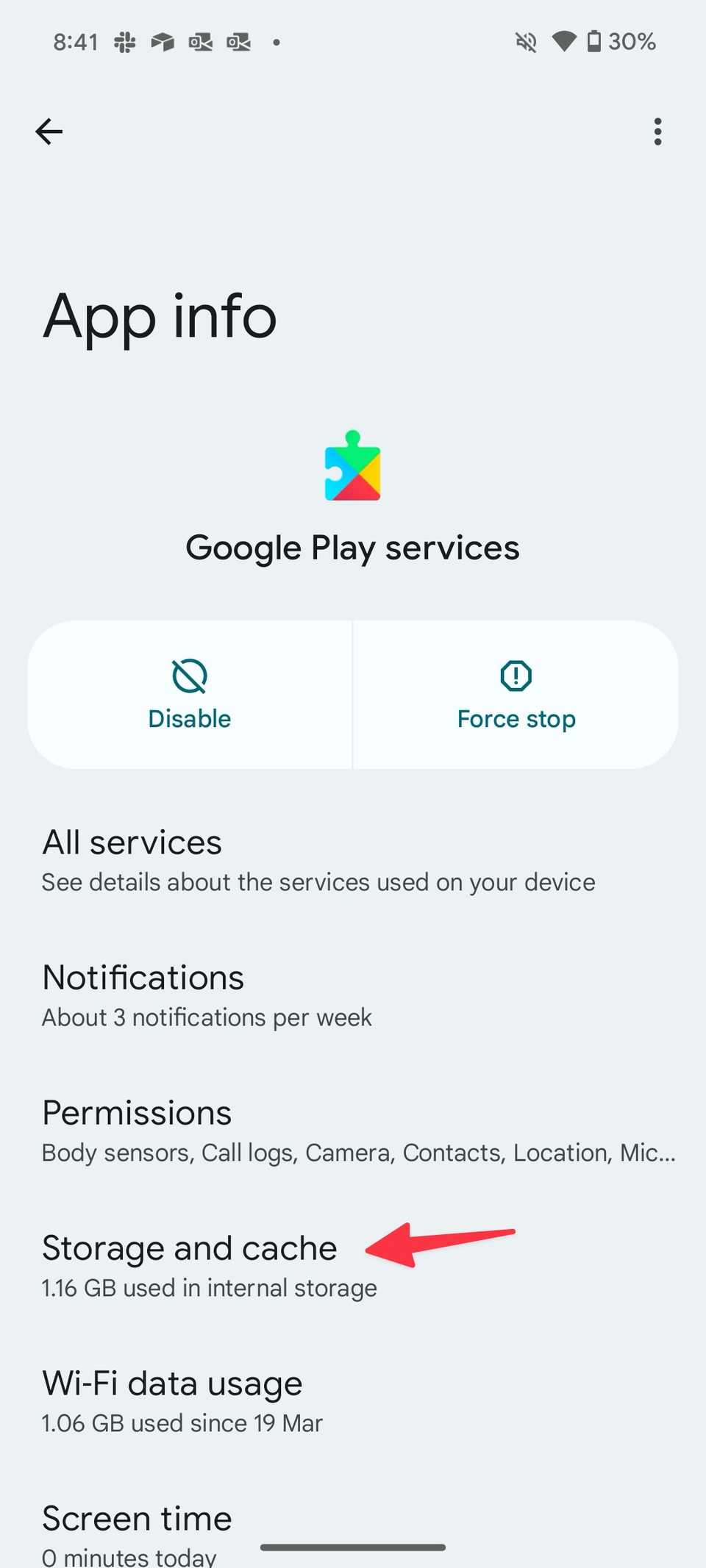Tap the Force stop warning octagon icon
Image resolution: width=706 pixels, height=1568 pixels.
(516, 675)
